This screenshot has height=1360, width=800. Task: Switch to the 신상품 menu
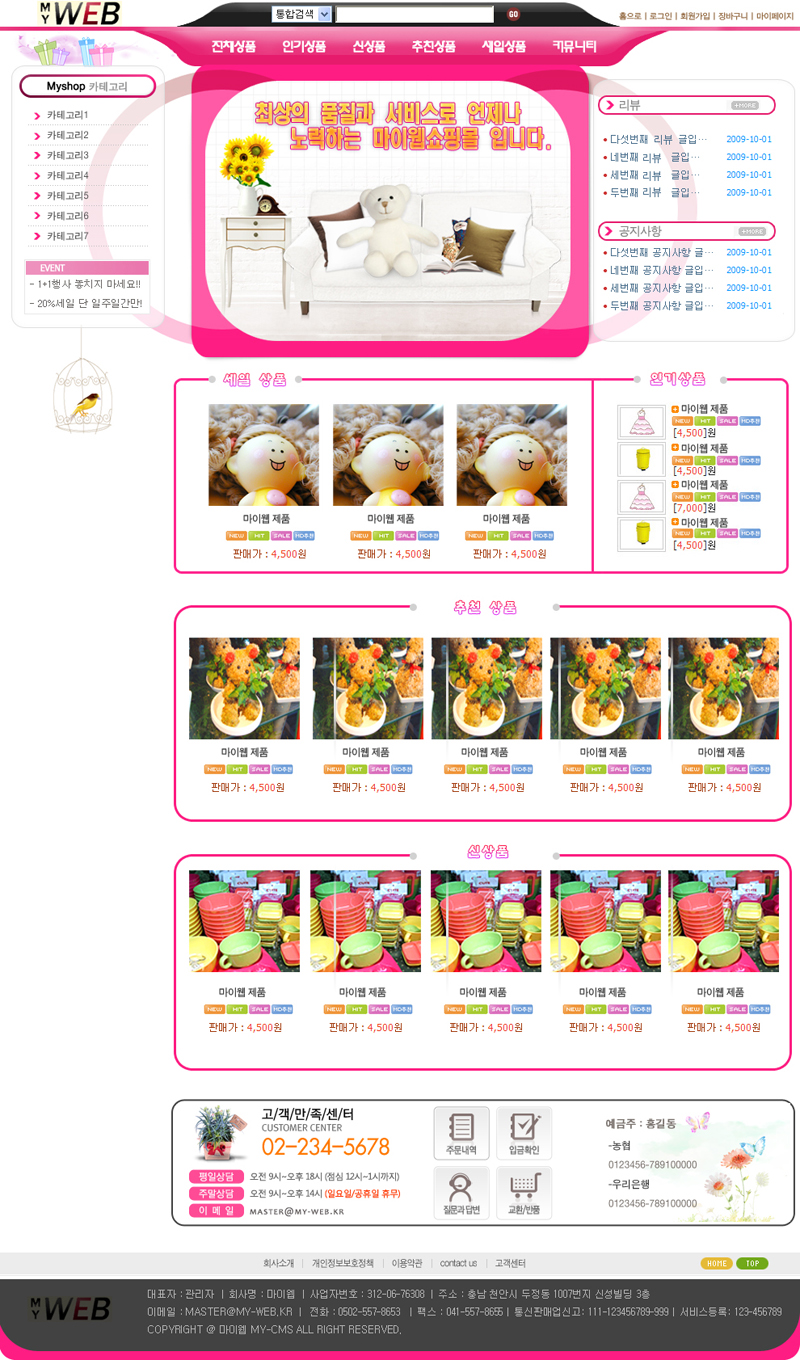[x=369, y=46]
